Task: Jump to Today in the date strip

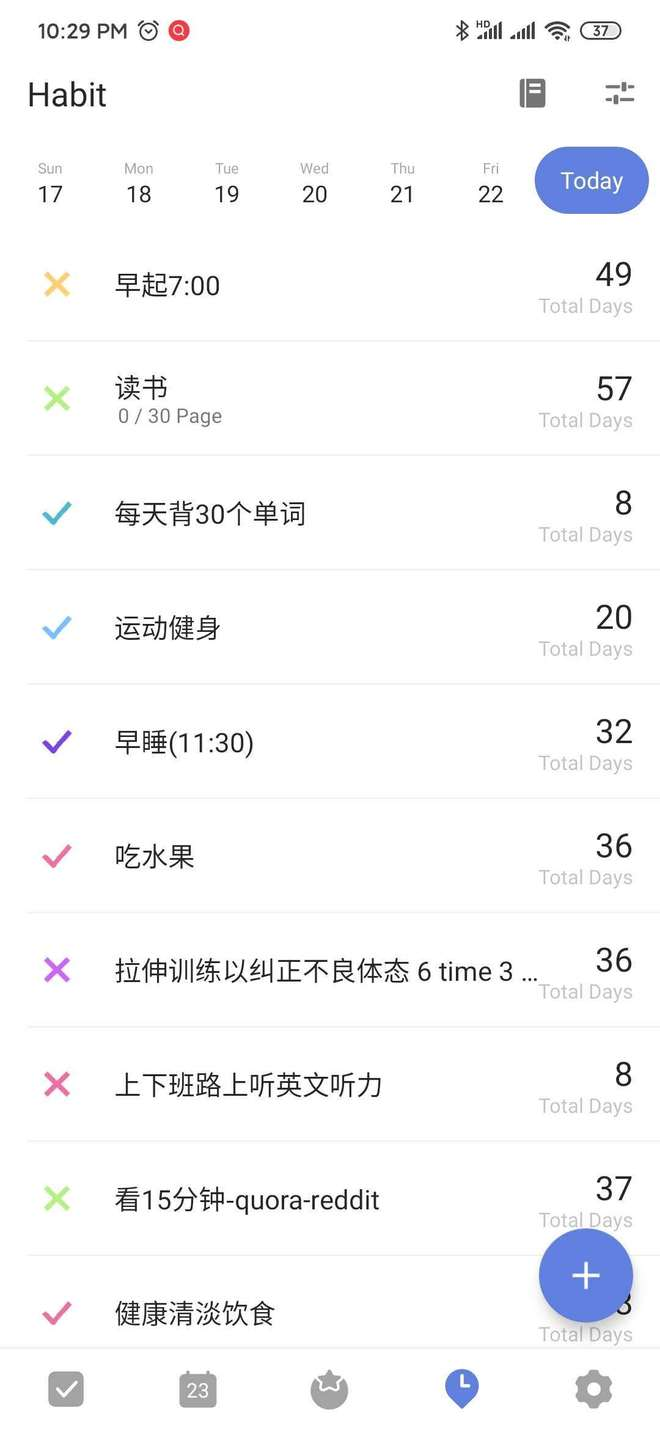Action: tap(591, 181)
